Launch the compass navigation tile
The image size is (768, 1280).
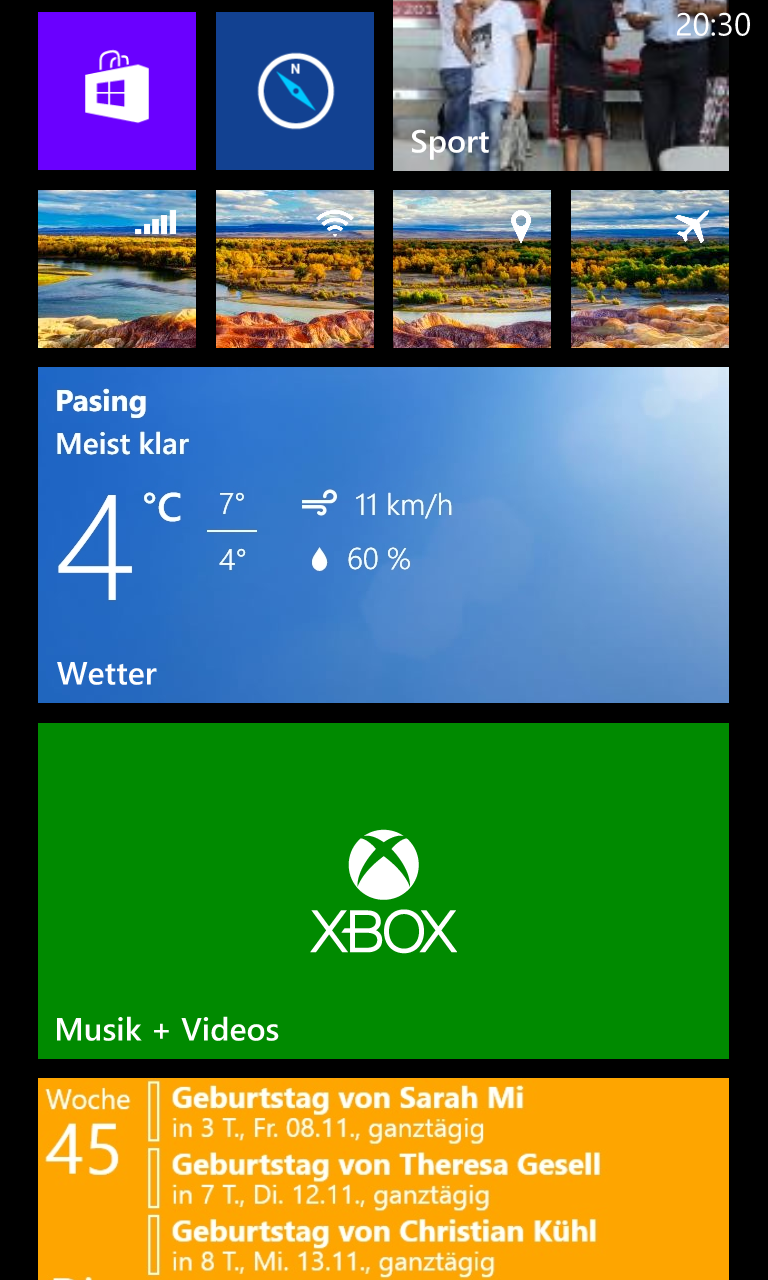295,91
